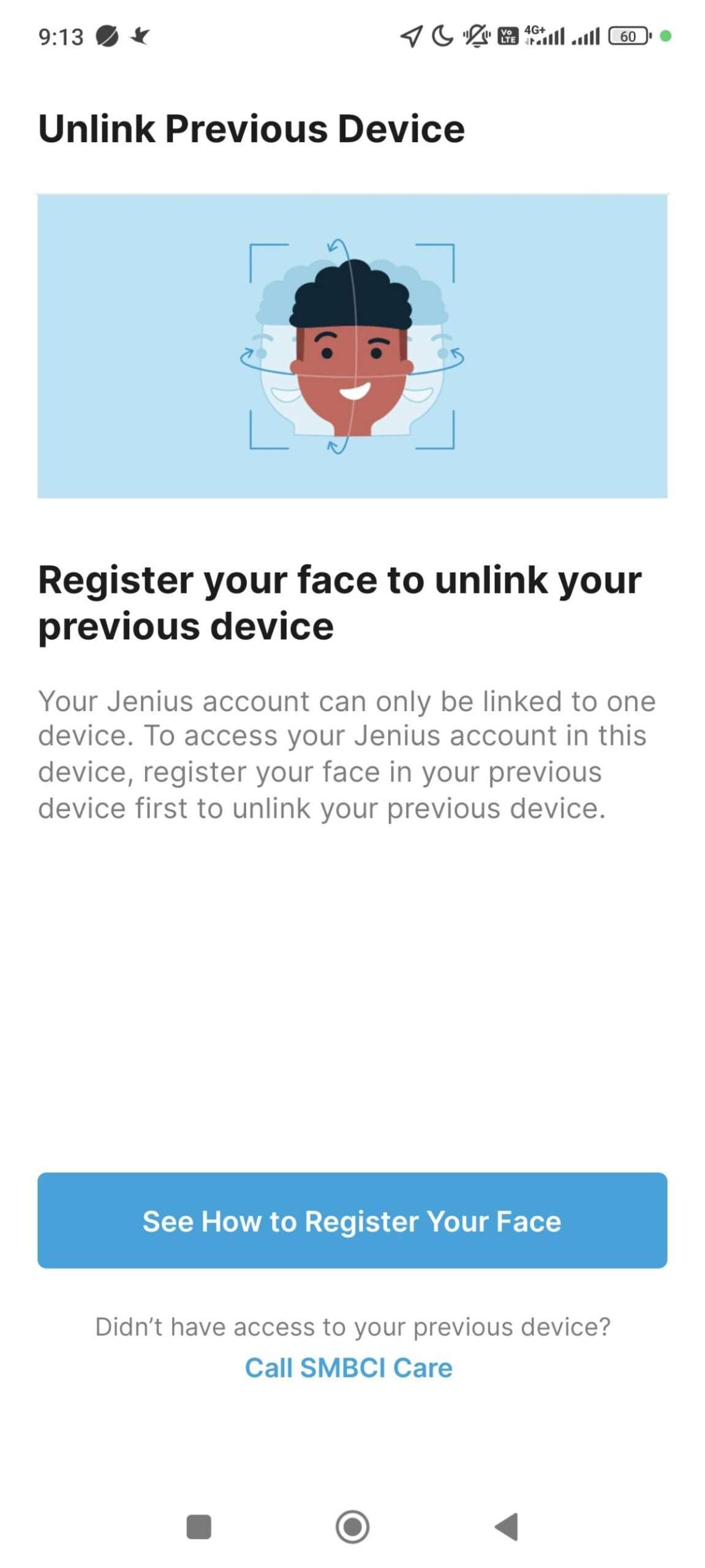
Task: Tap See How to Register Your Face
Action: click(x=352, y=1219)
